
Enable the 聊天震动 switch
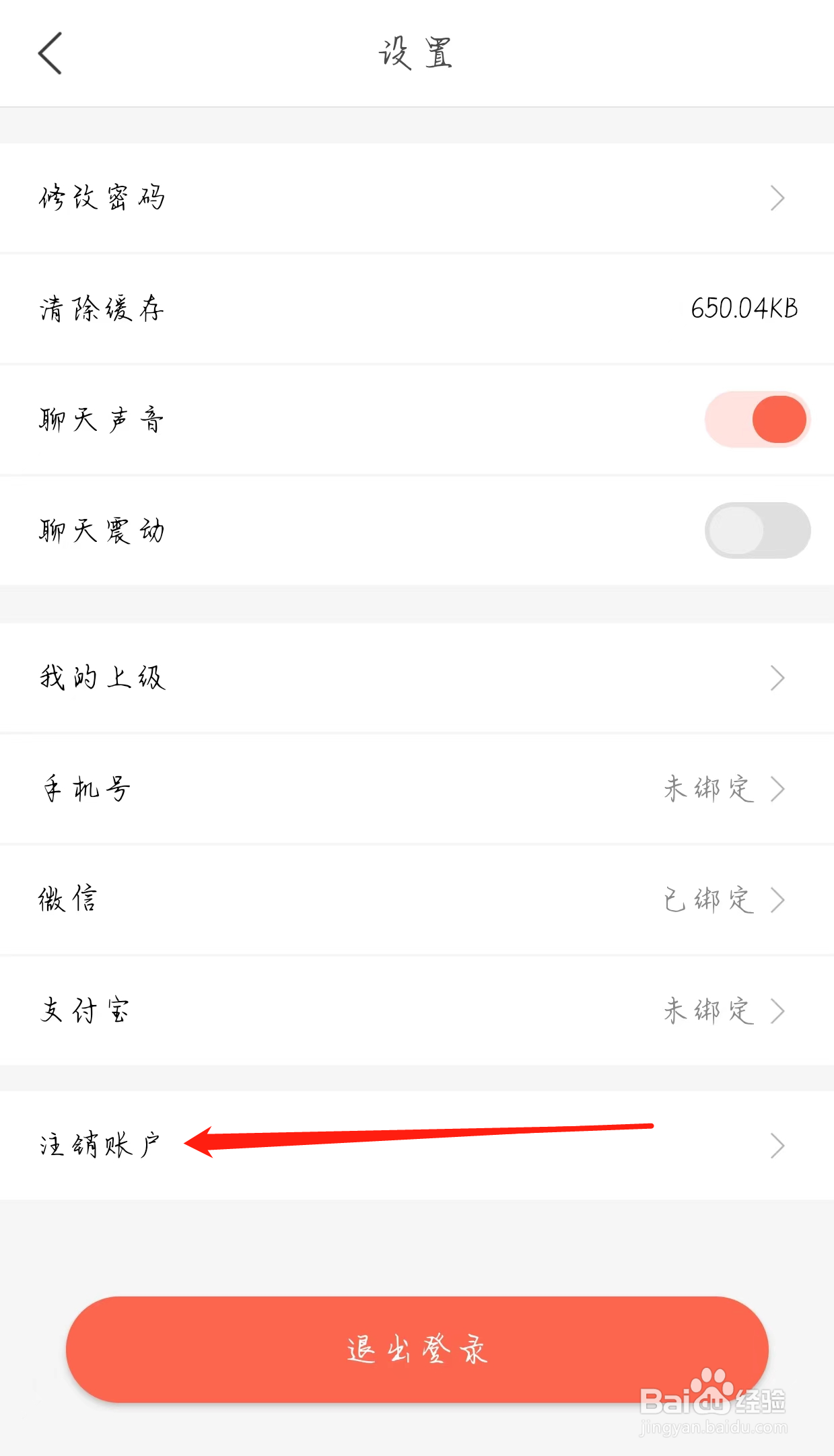click(757, 530)
